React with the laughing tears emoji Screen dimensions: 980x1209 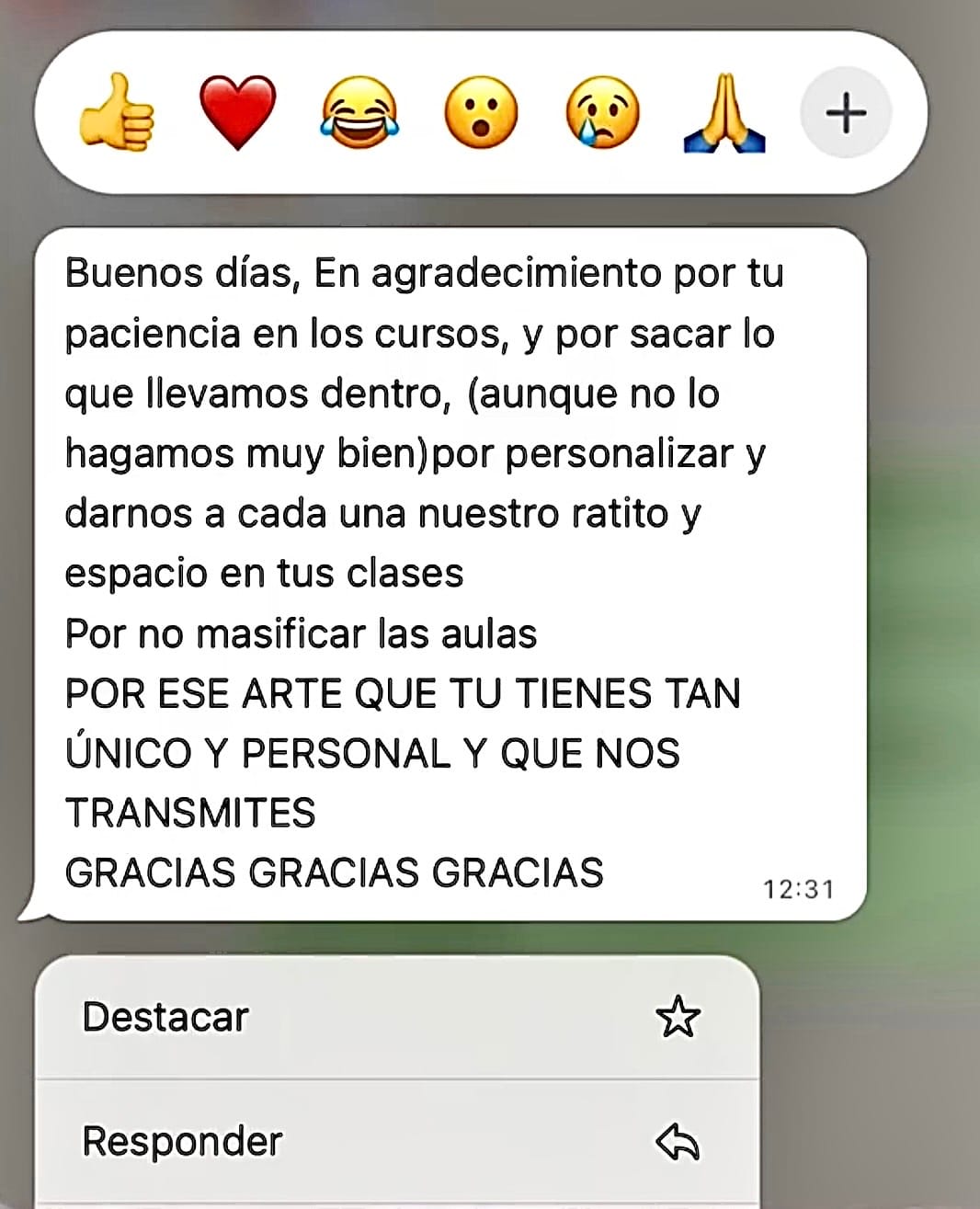[x=359, y=112]
